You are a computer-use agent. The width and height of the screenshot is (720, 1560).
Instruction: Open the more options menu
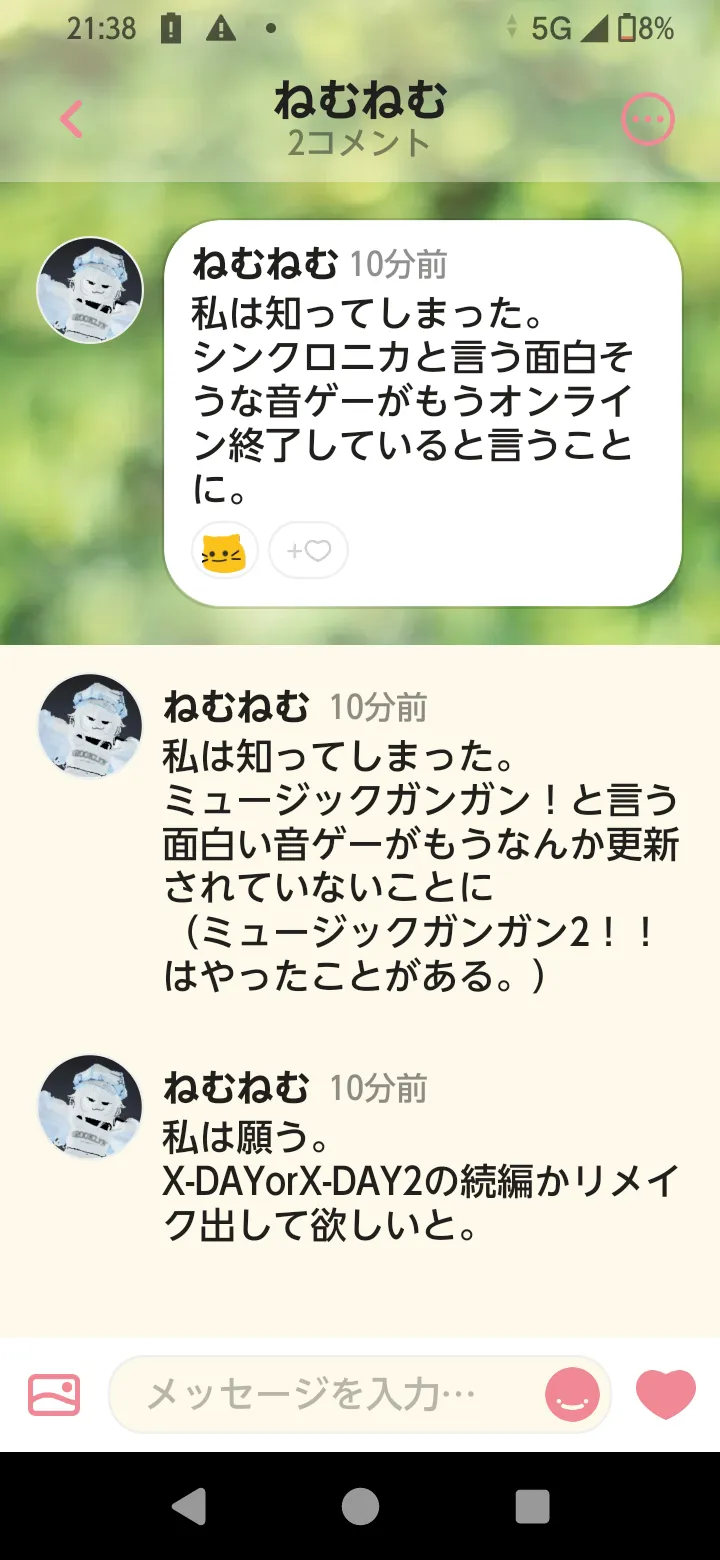648,120
